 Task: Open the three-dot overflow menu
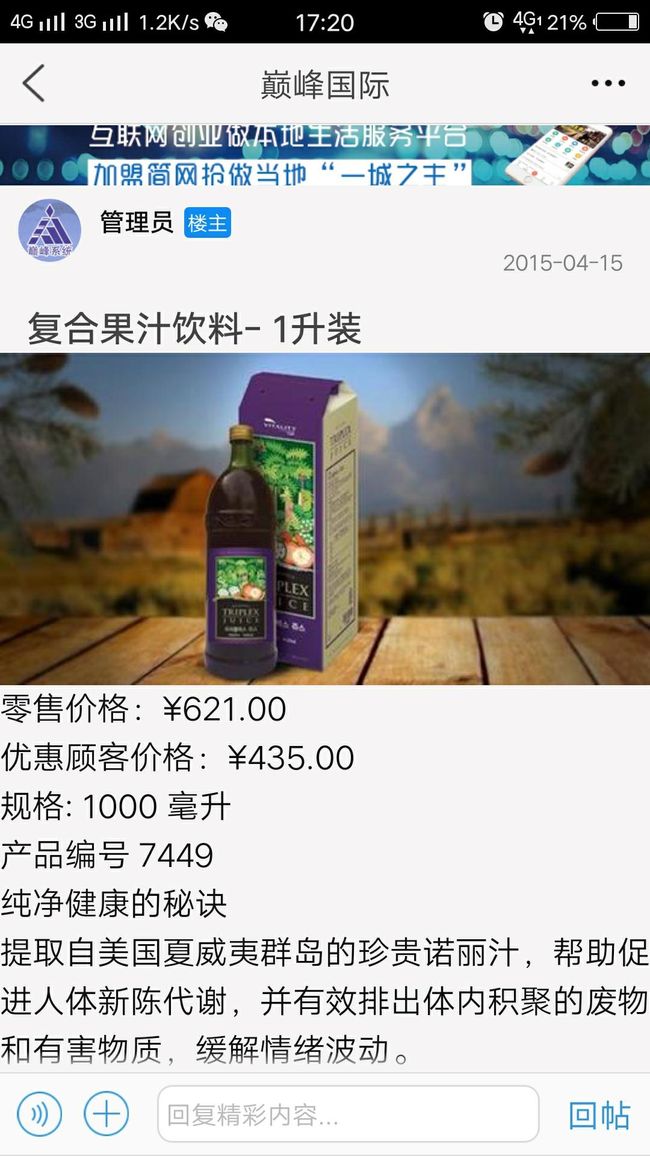tap(608, 83)
